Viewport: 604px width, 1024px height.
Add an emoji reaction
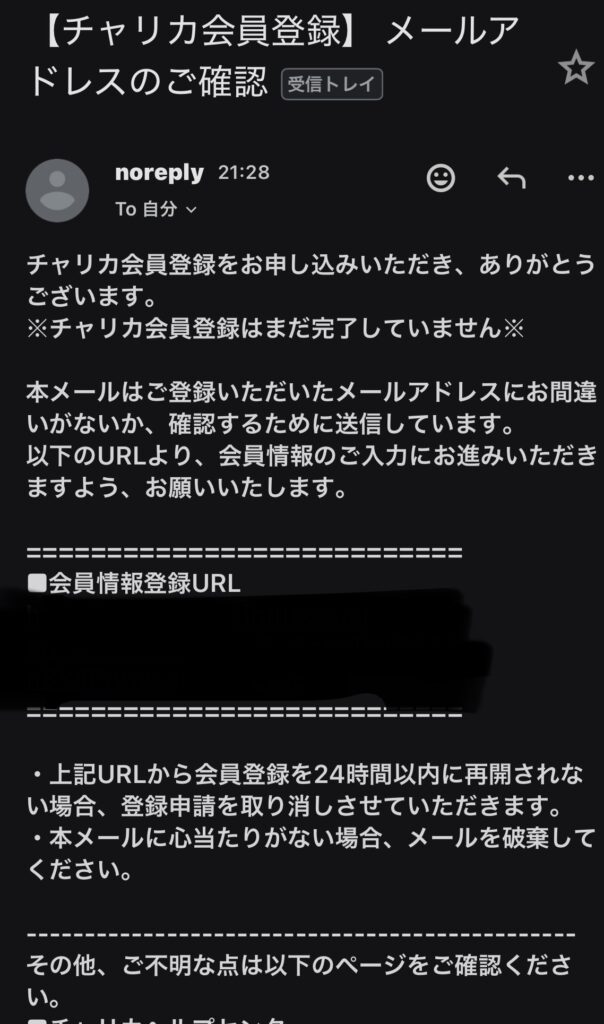(441, 178)
